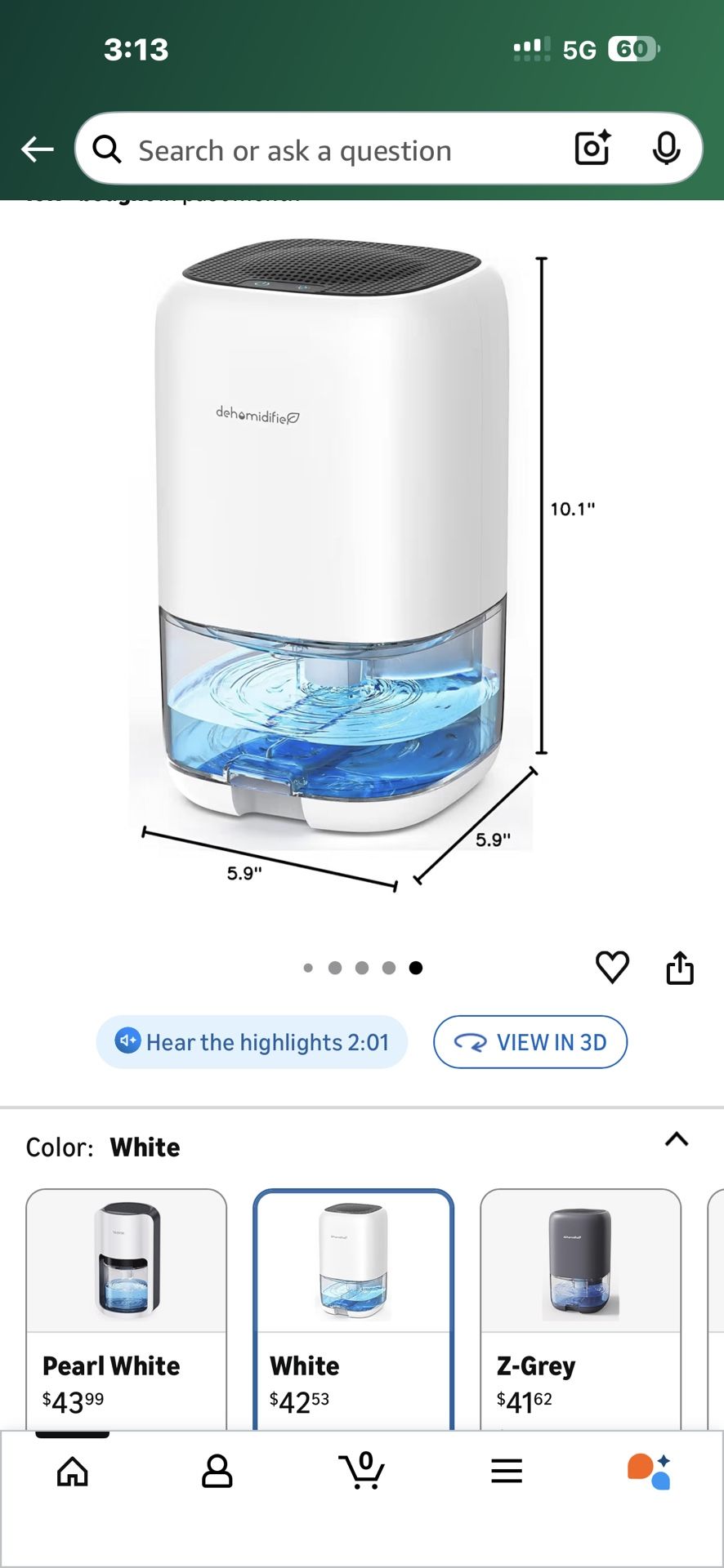
Task: Open the Rufus assistant icon in bottom bar
Action: click(650, 1470)
